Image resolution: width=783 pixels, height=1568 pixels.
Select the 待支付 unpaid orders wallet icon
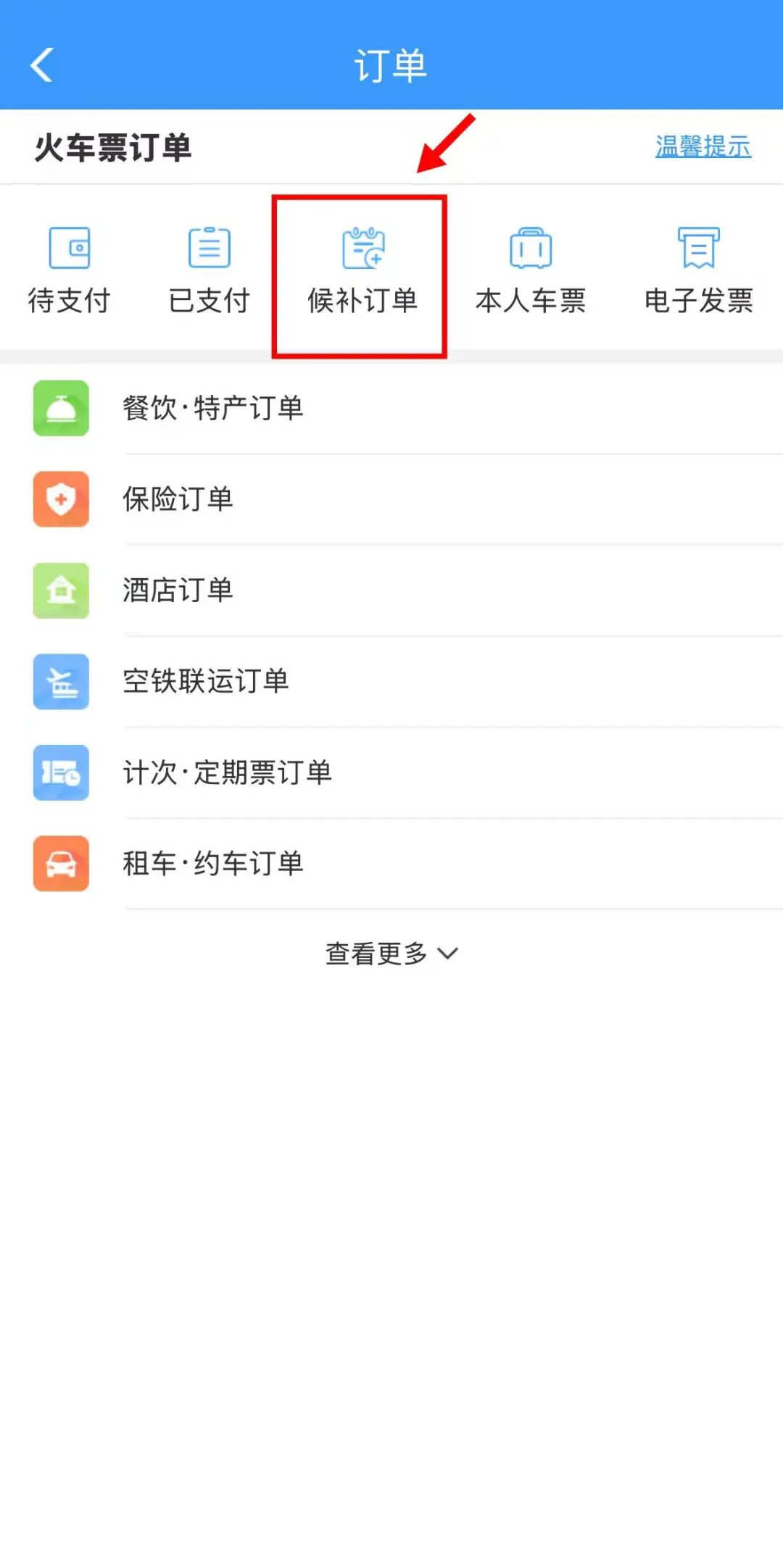(70, 250)
